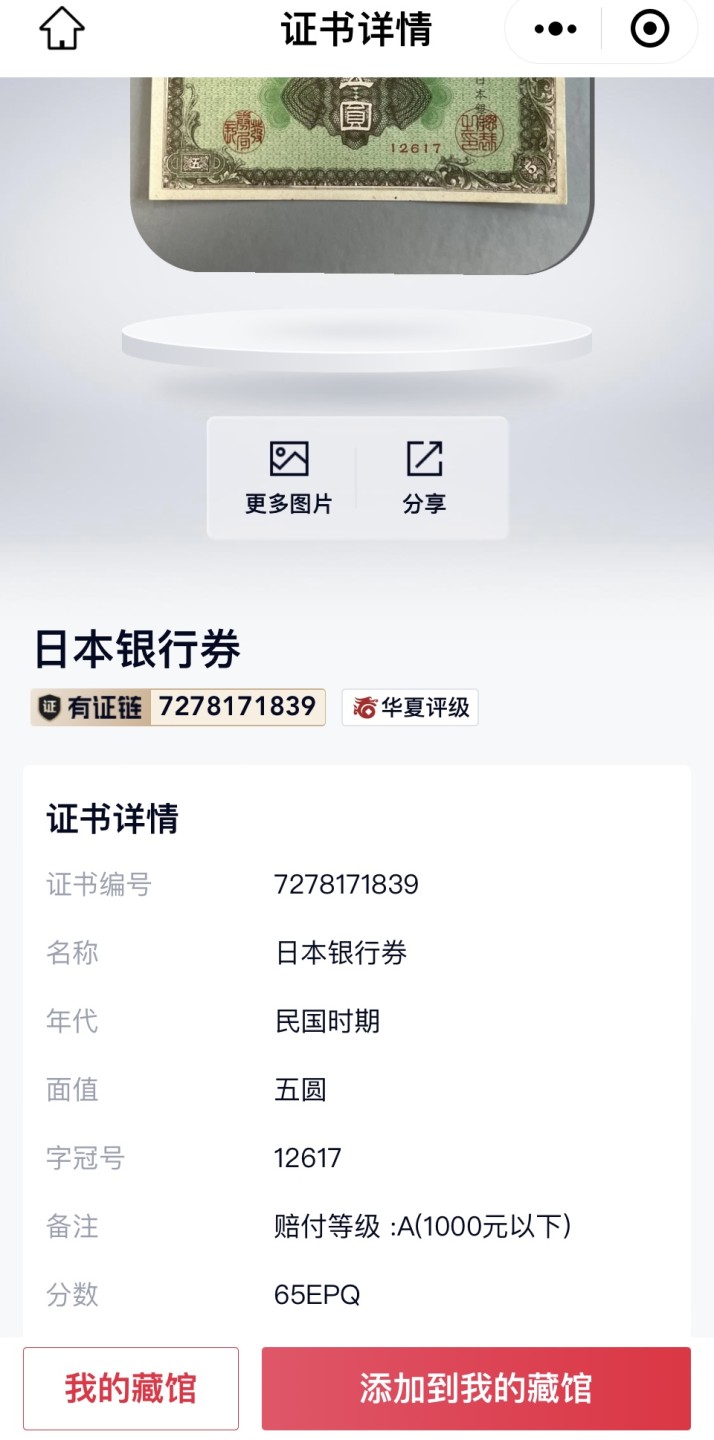Tap the 有证链 7278171839 badge
The height and width of the screenshot is (1440, 714).
[178, 707]
